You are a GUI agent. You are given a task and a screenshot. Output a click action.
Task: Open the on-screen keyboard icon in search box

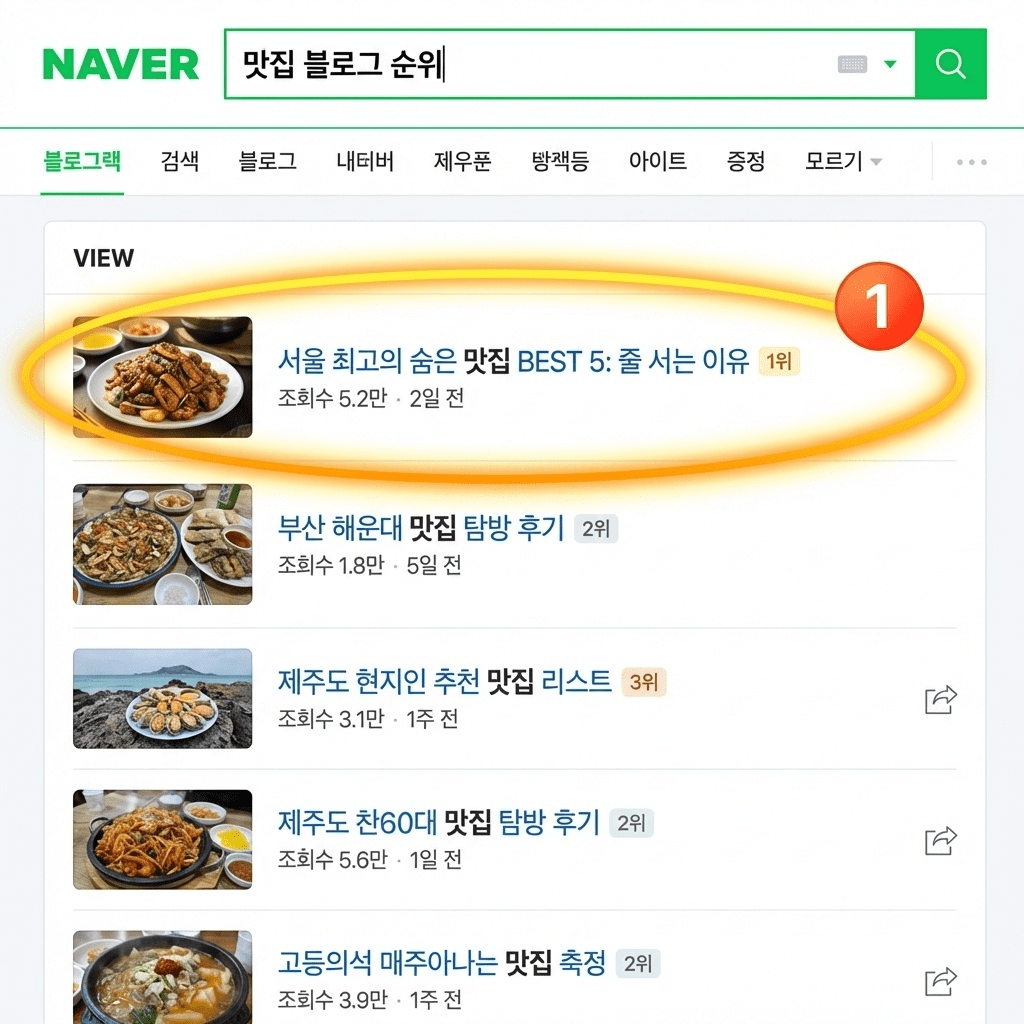pos(852,65)
